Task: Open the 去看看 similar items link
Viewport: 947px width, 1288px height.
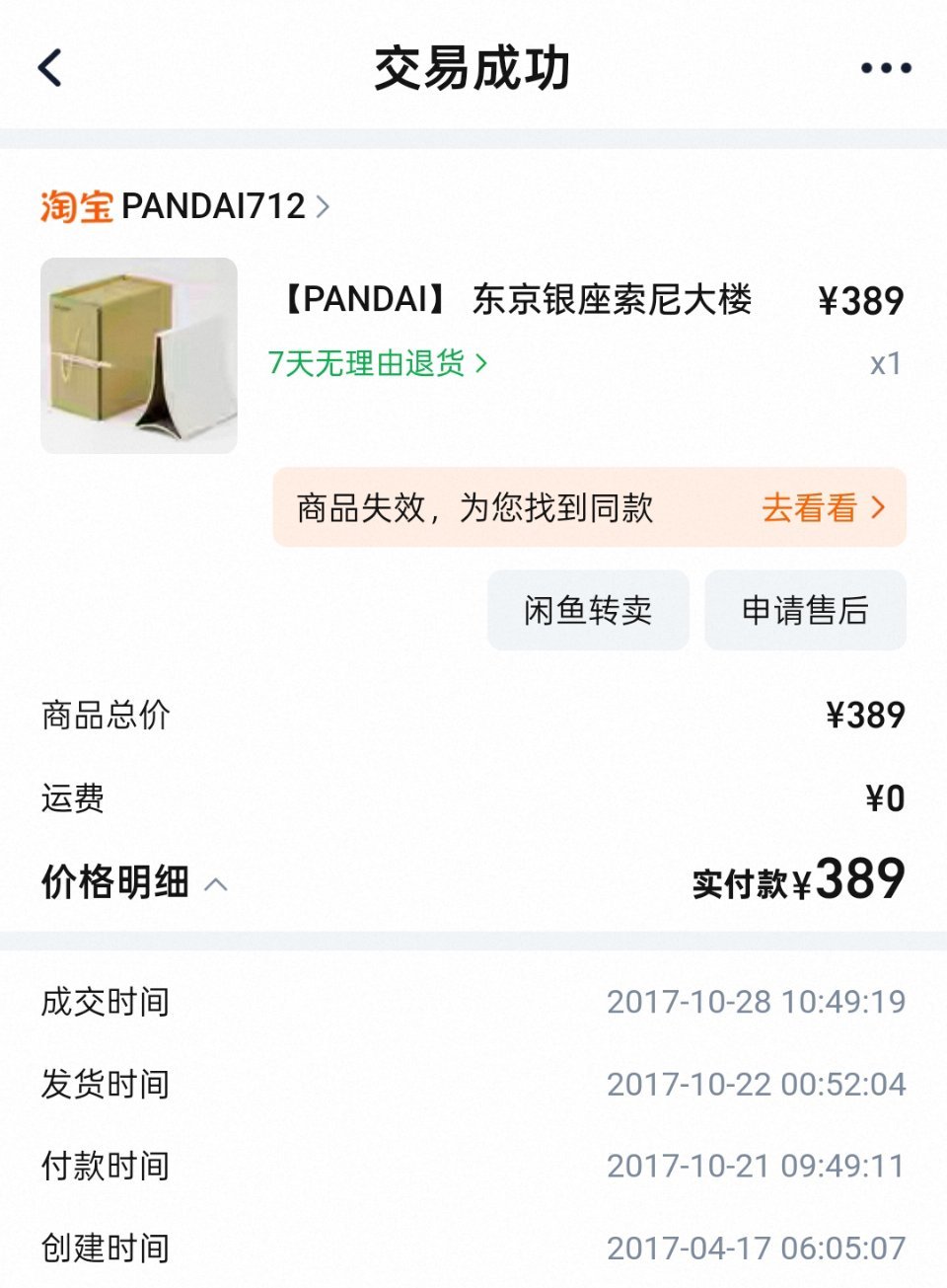Action: (x=811, y=509)
